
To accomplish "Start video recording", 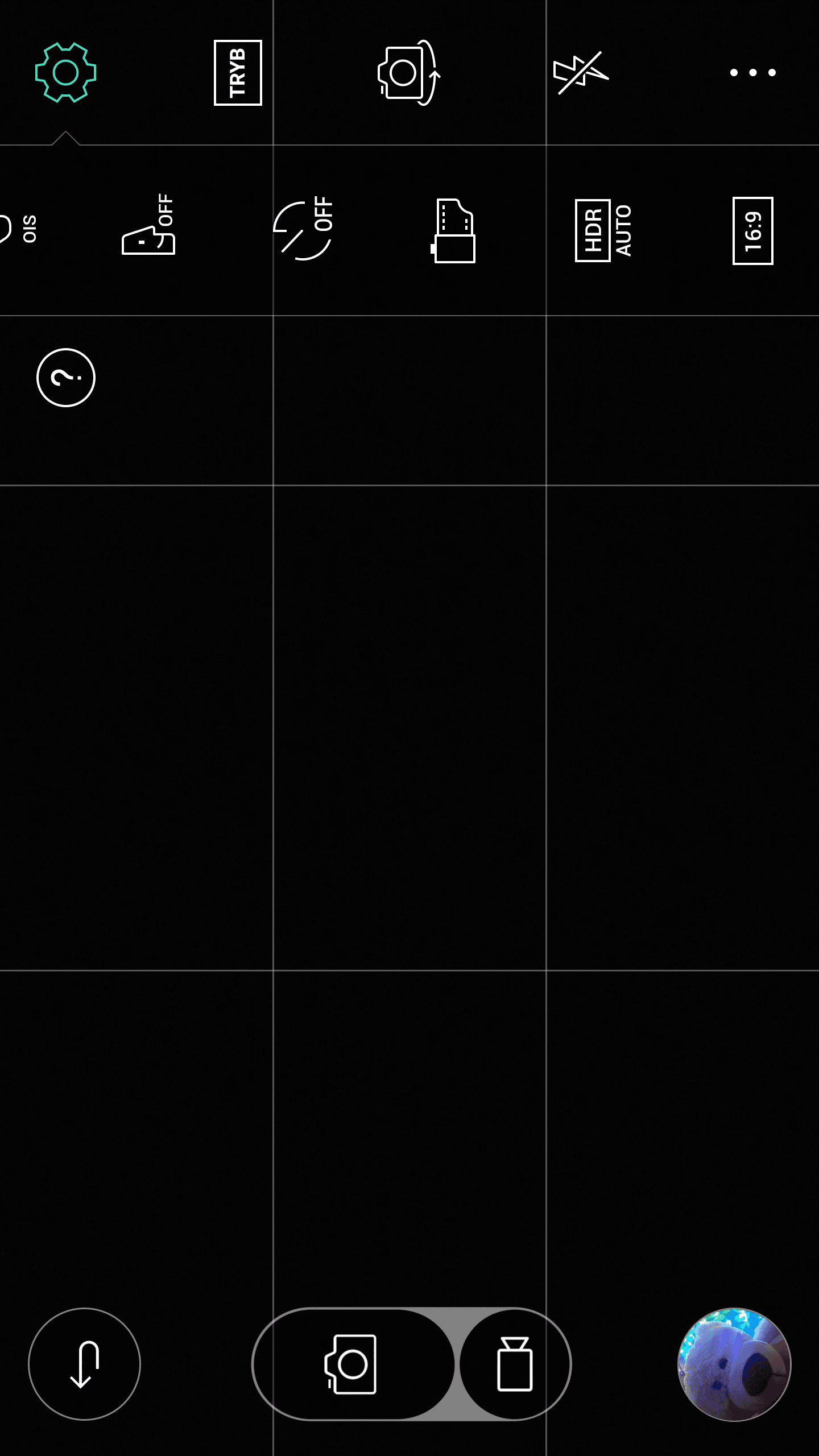I will point(515,1364).
